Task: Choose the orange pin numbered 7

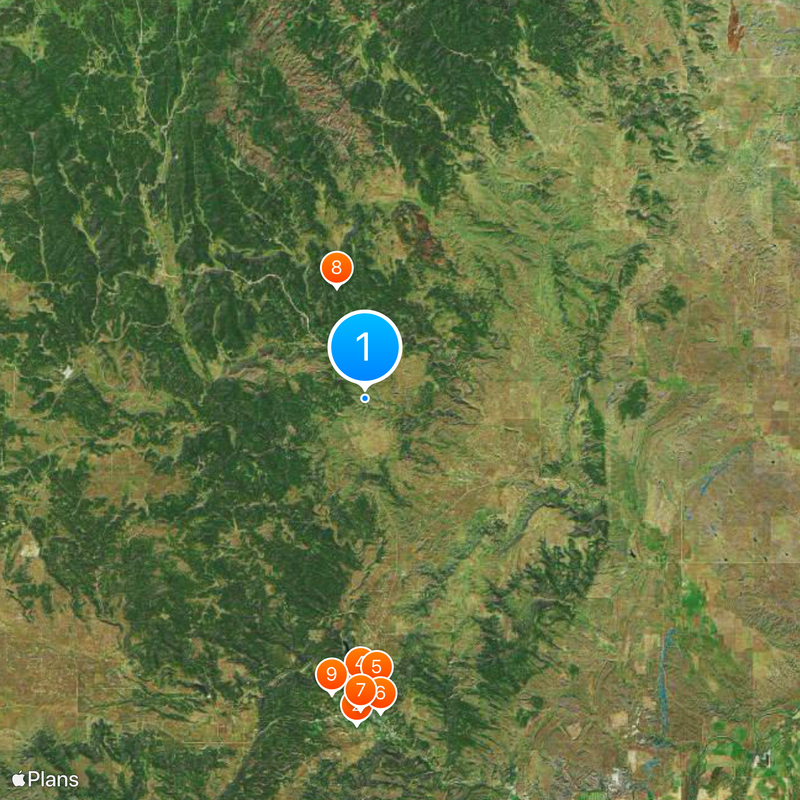Action: [359, 689]
